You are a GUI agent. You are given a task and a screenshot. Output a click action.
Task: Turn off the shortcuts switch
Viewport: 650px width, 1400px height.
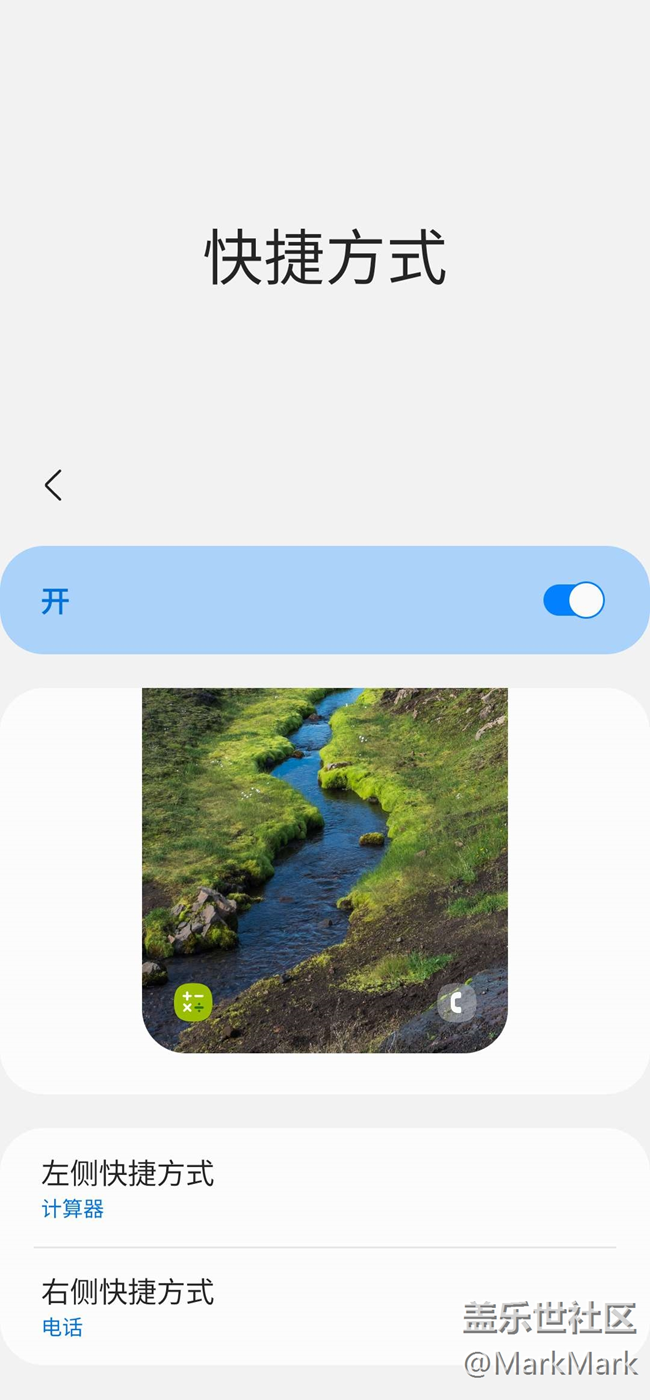click(573, 600)
